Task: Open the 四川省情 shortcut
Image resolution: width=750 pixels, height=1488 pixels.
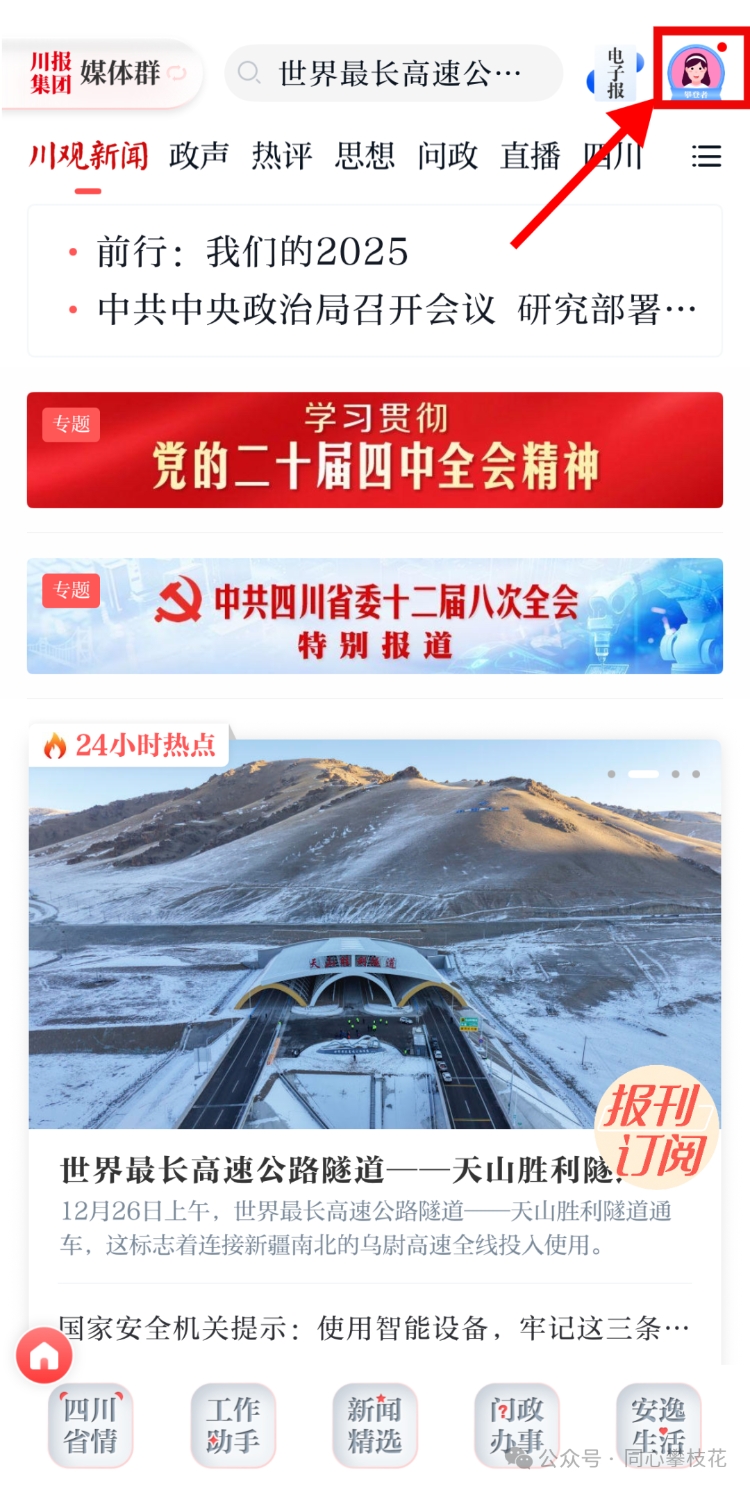Action: pyautogui.click(x=90, y=1425)
